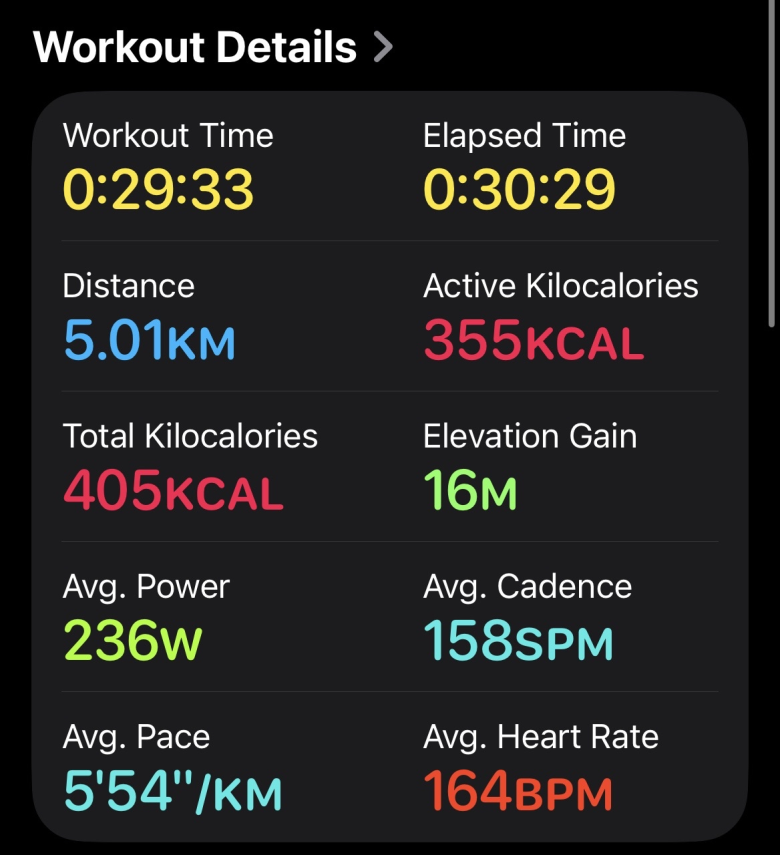Open Workout Details via the header chevron
Screen dimensions: 780x855
383,47
